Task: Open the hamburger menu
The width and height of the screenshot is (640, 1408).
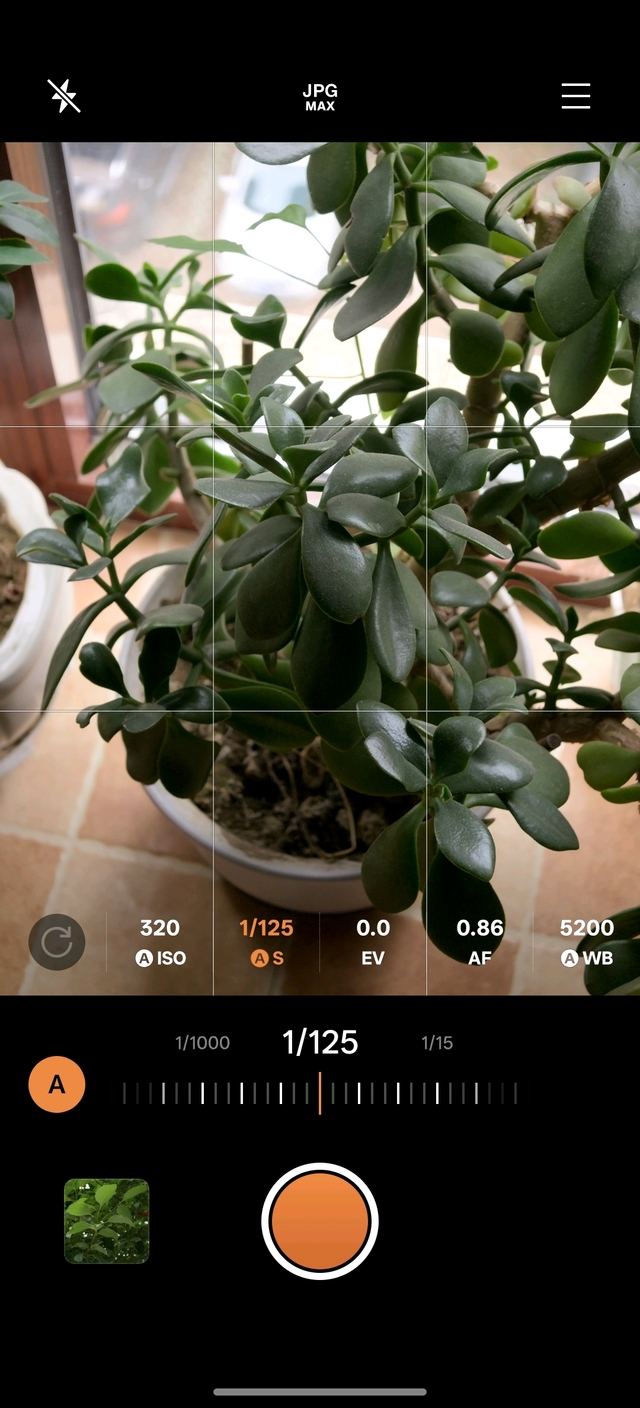Action: pos(576,96)
